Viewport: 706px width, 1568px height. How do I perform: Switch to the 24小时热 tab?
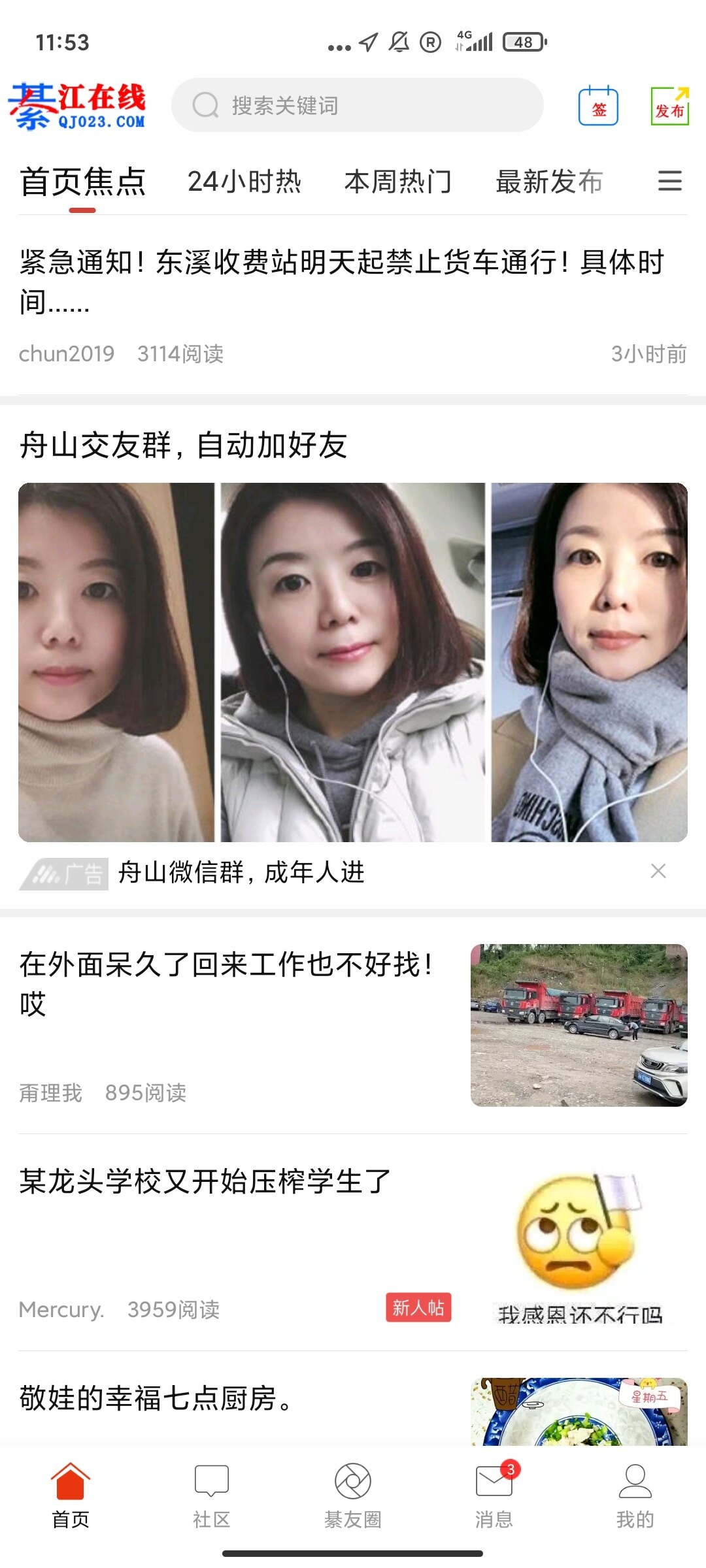point(244,182)
